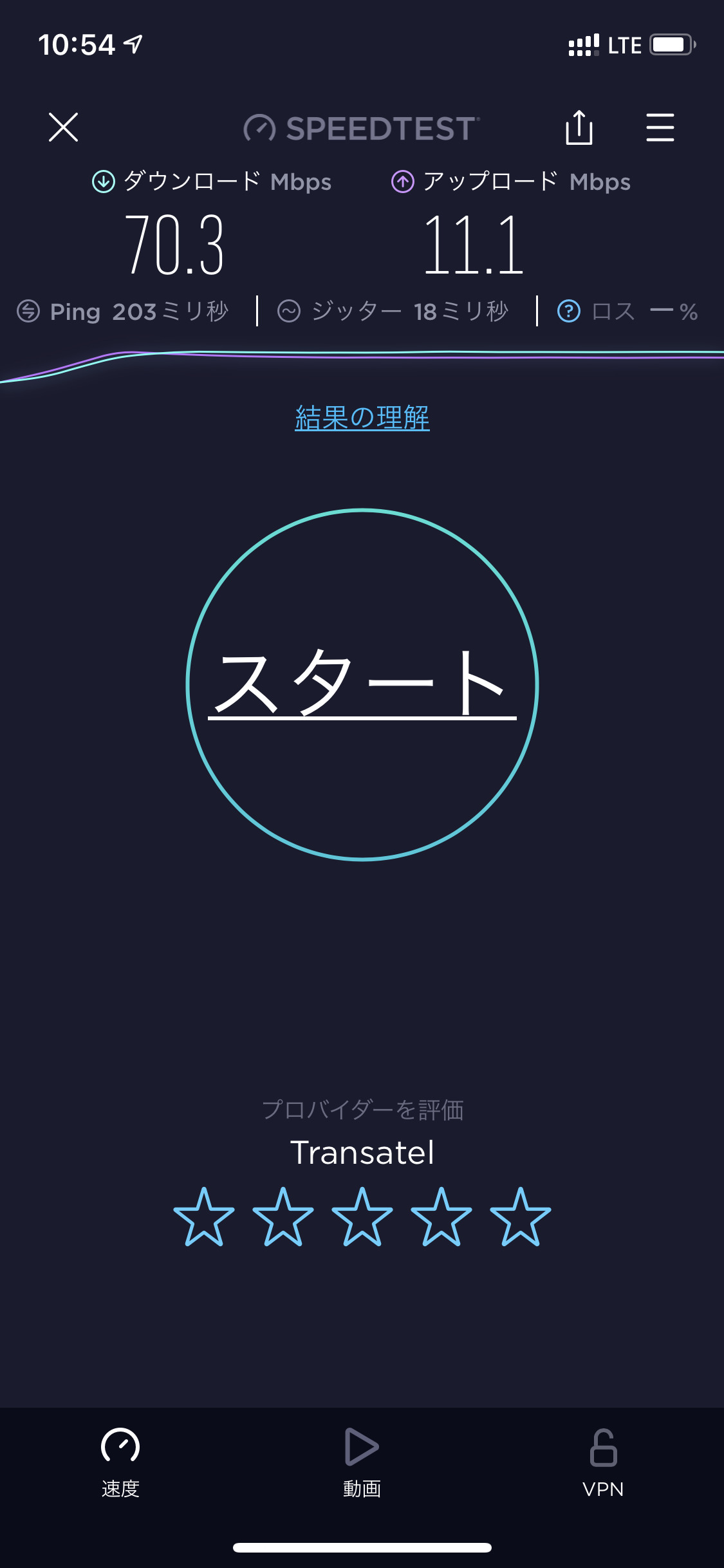Tap the ロス help question icon
Viewport: 724px width, 1568px height.
tap(568, 312)
